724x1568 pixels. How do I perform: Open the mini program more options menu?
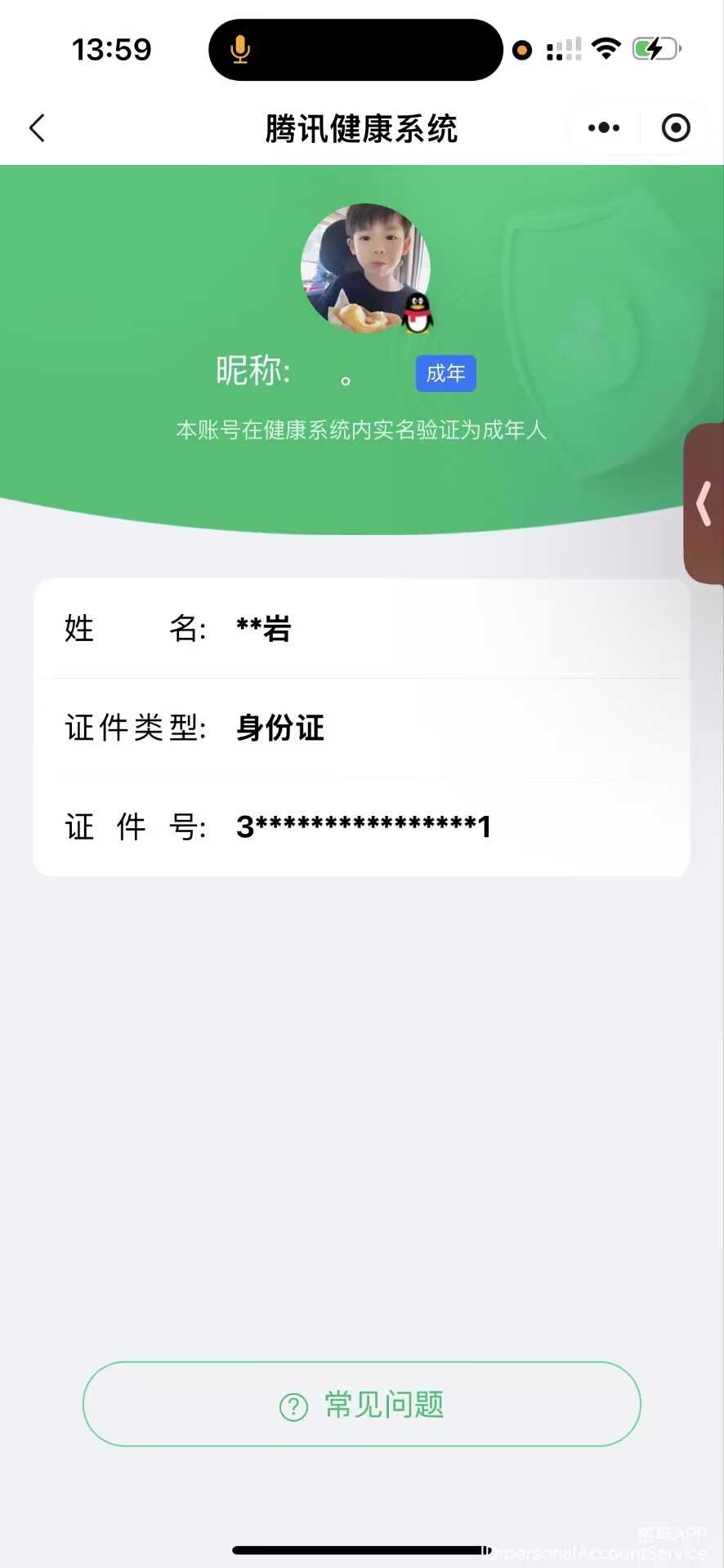click(603, 128)
